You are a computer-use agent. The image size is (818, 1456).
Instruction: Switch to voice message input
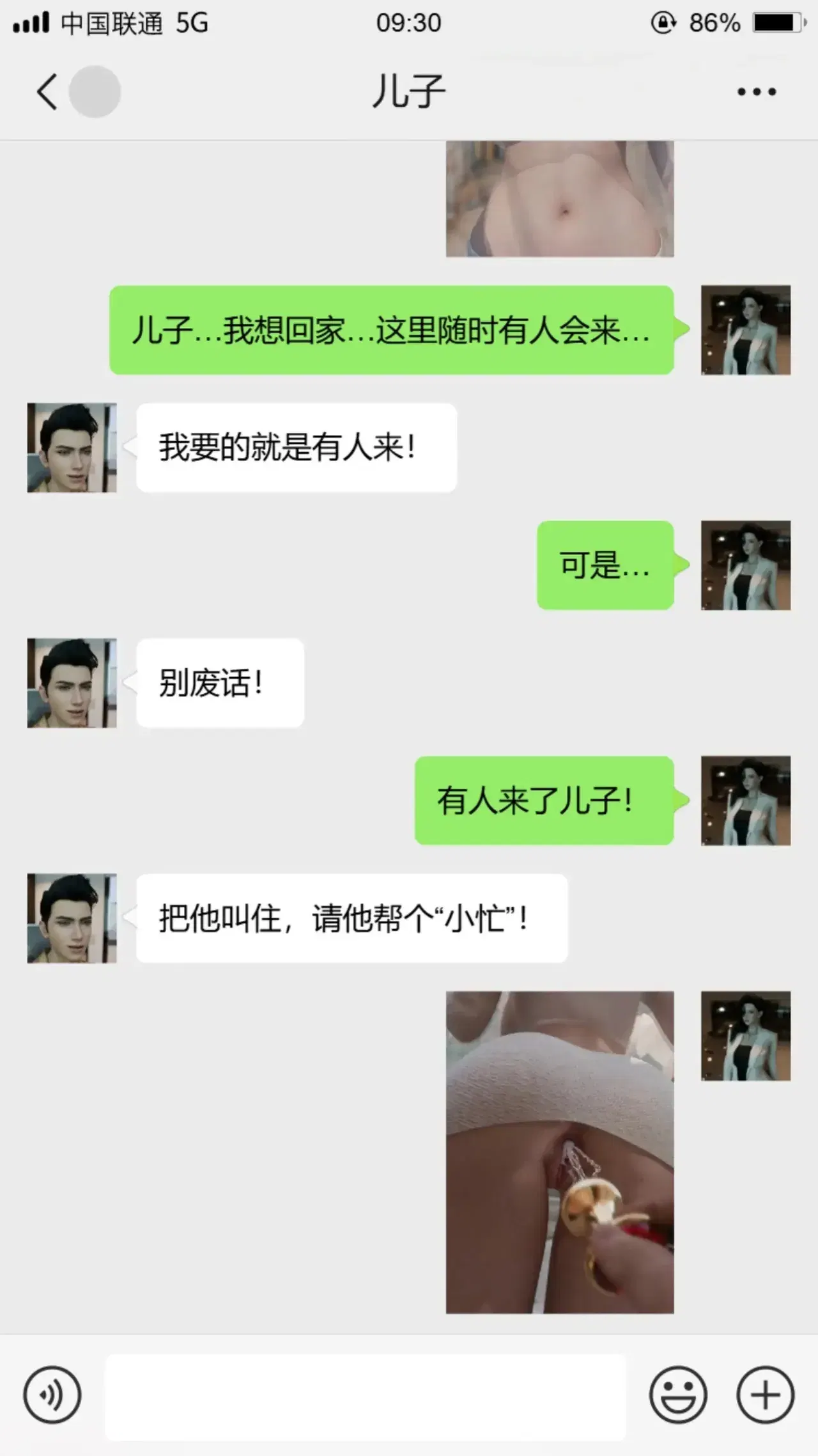click(52, 1395)
